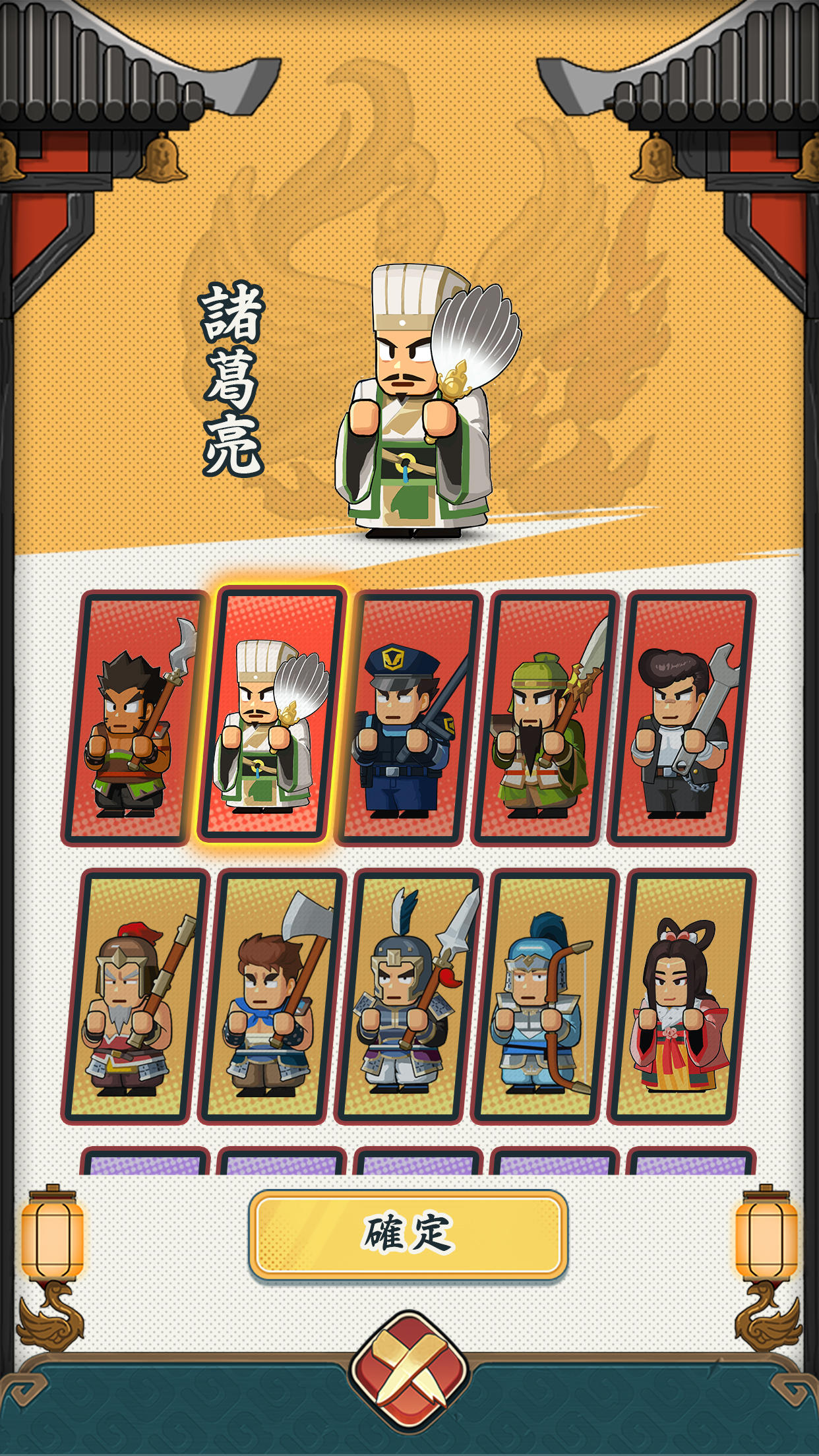This screenshot has height=1456, width=819.
Task: Confirm selection with the 確定 button
Action: pyautogui.click(x=408, y=1234)
